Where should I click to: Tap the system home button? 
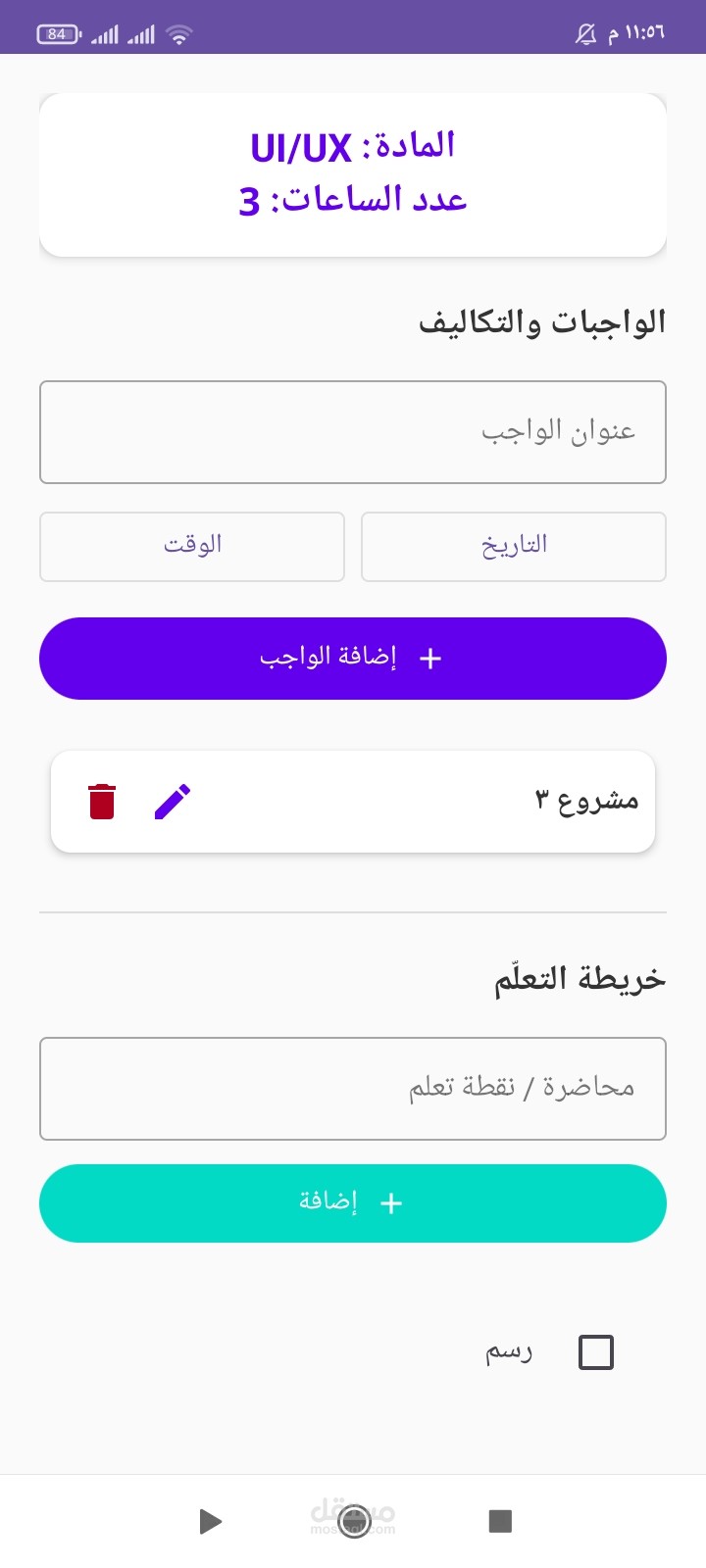coord(353,1521)
